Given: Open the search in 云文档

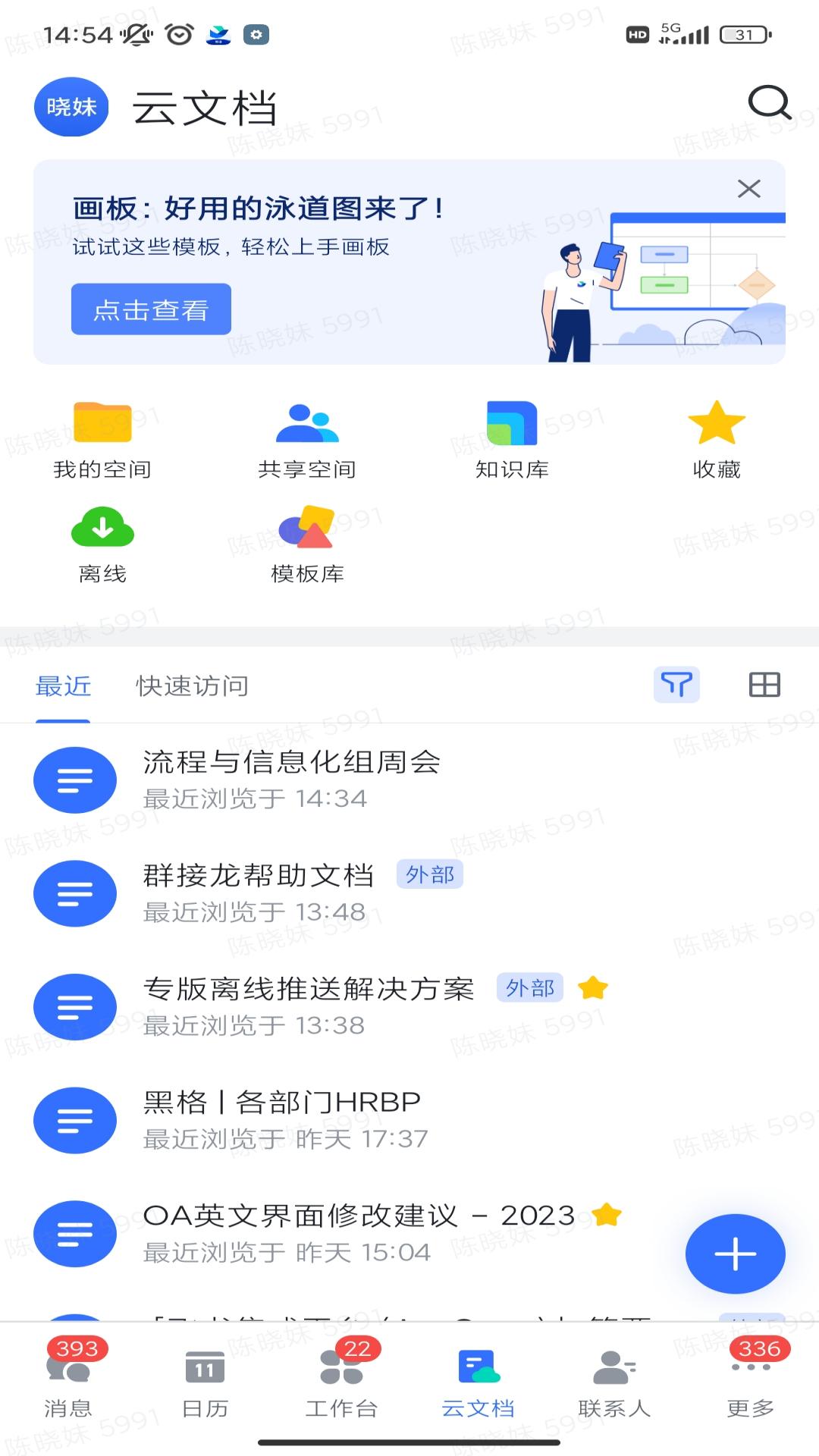Looking at the screenshot, I should tap(770, 105).
